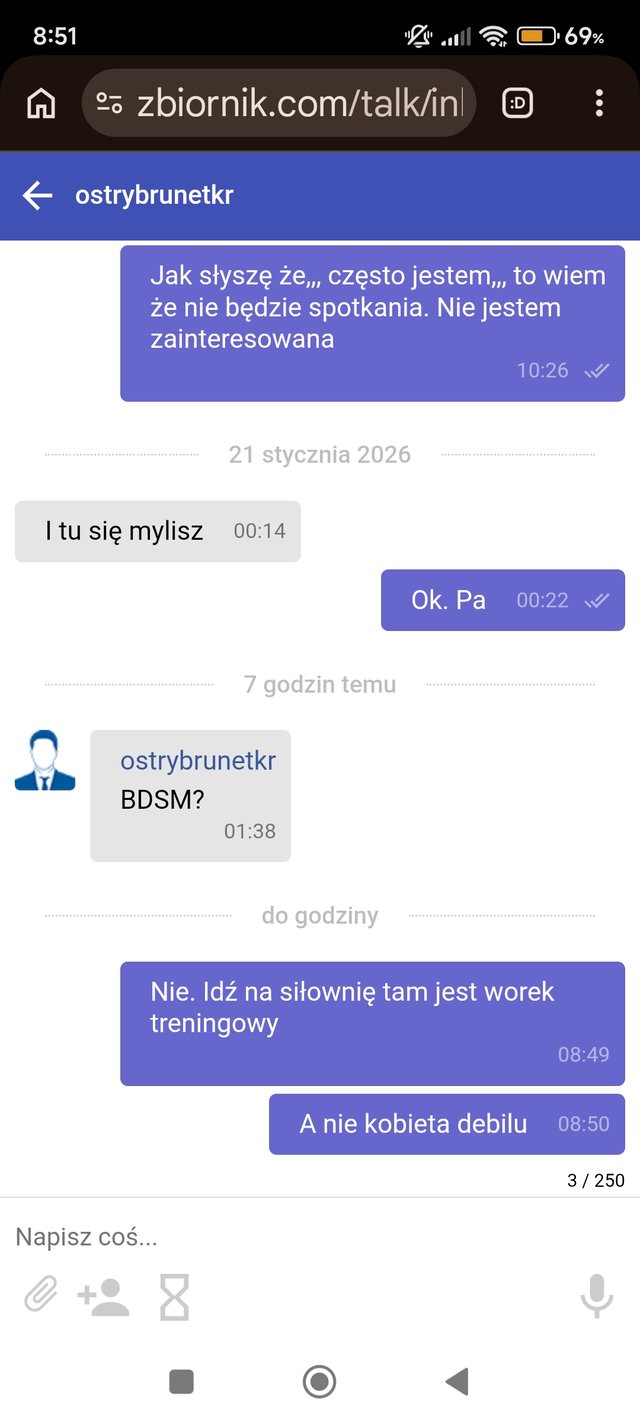Focus the "Napisz coś..." message field
The width and height of the screenshot is (640, 1422).
[x=300, y=1237]
